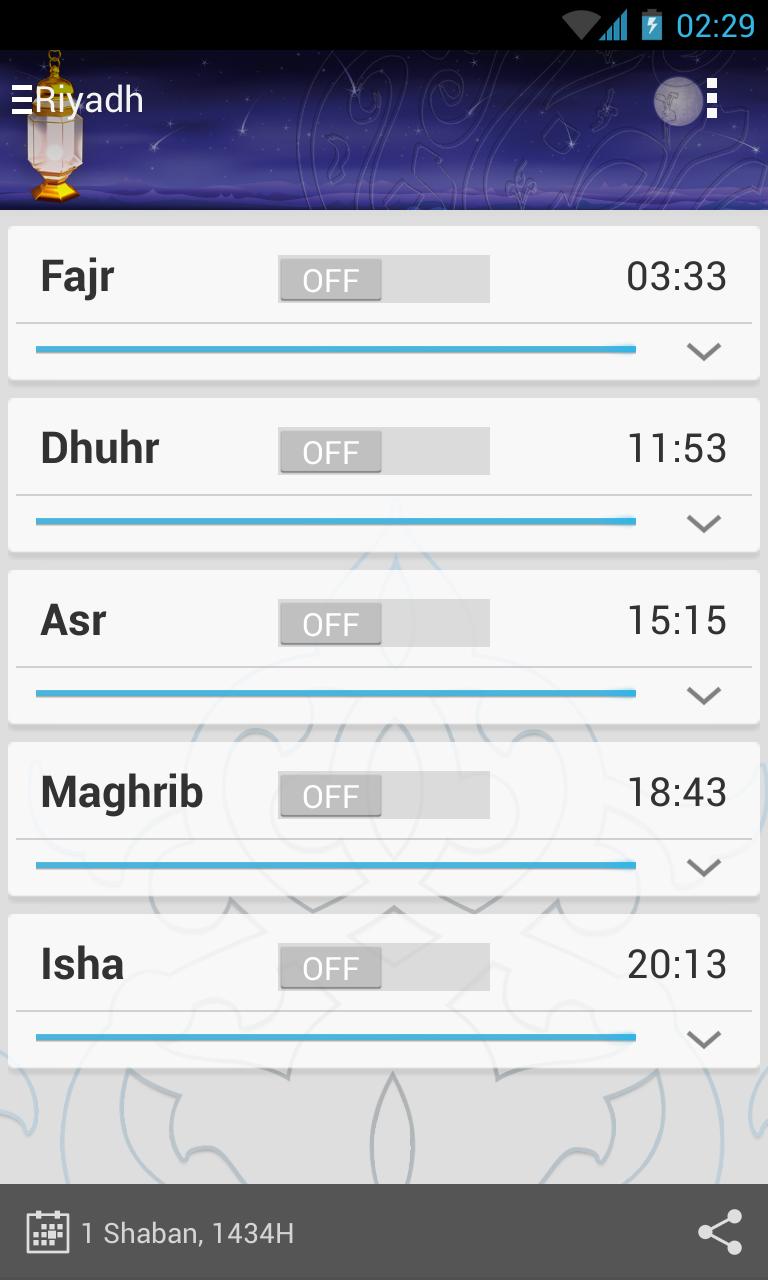Open the overflow menu
This screenshot has height=1280, width=768.
[x=712, y=99]
